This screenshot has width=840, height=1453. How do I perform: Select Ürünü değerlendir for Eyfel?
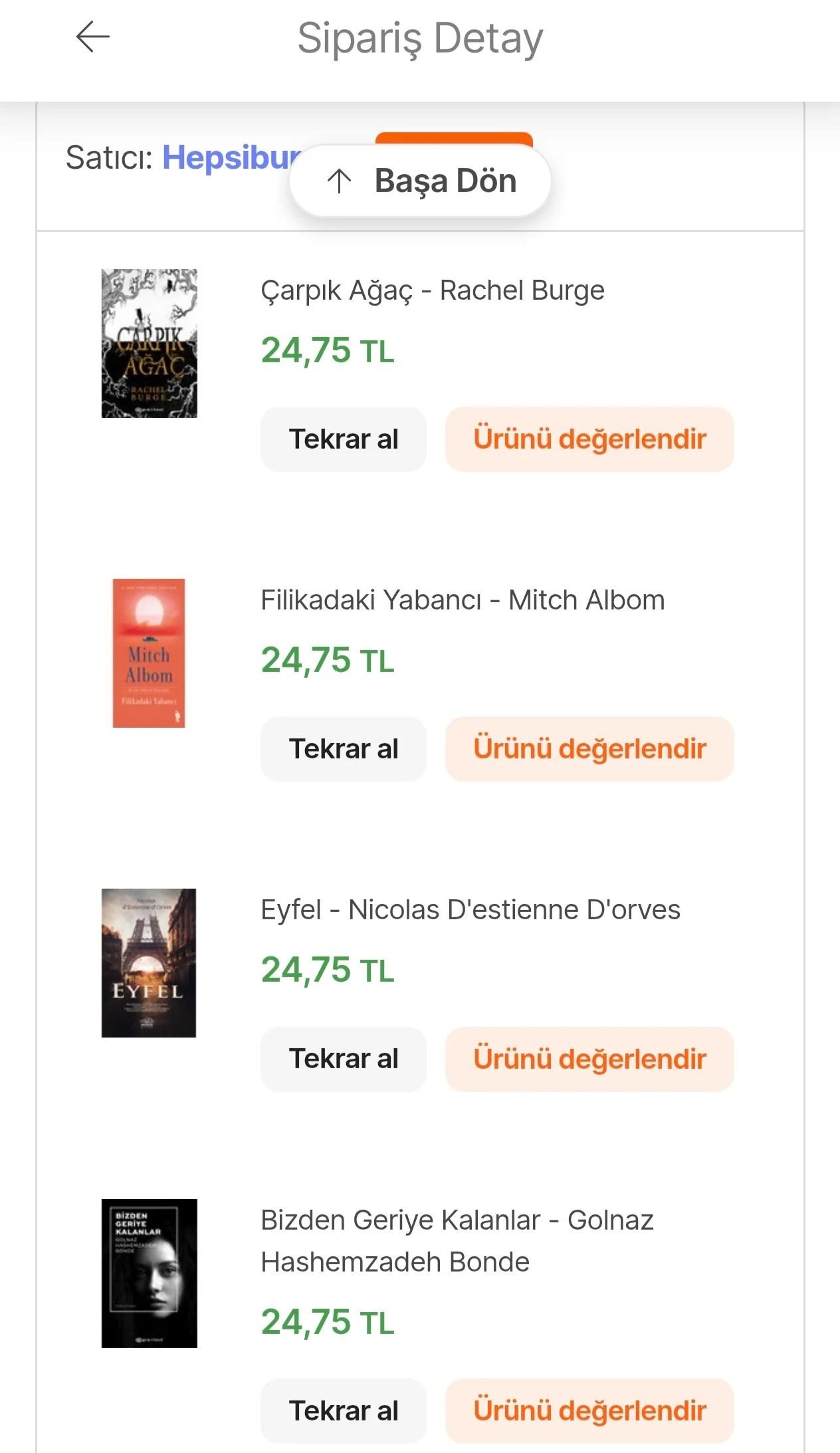(589, 1059)
